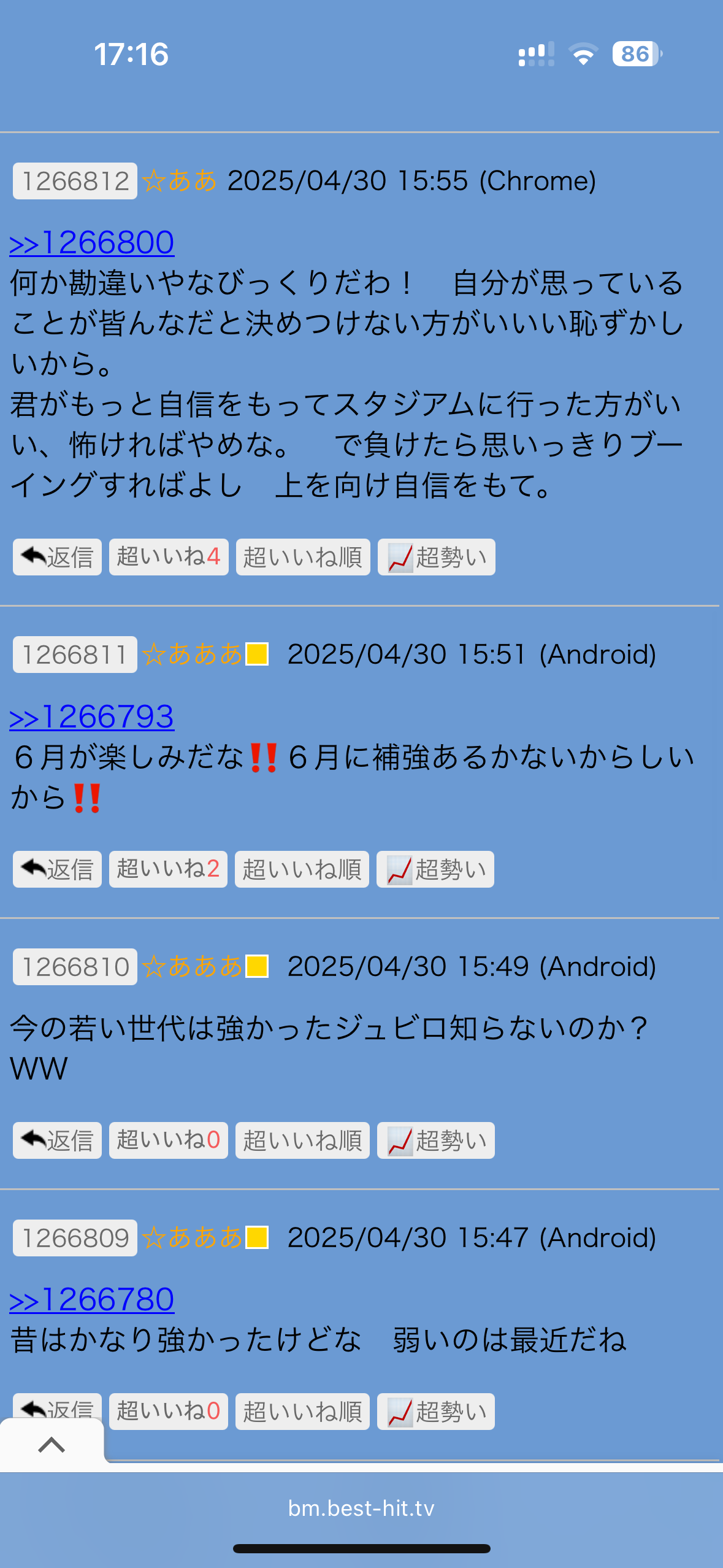
Task: Tap 返信 to reply to post 1266810
Action: [x=57, y=1140]
